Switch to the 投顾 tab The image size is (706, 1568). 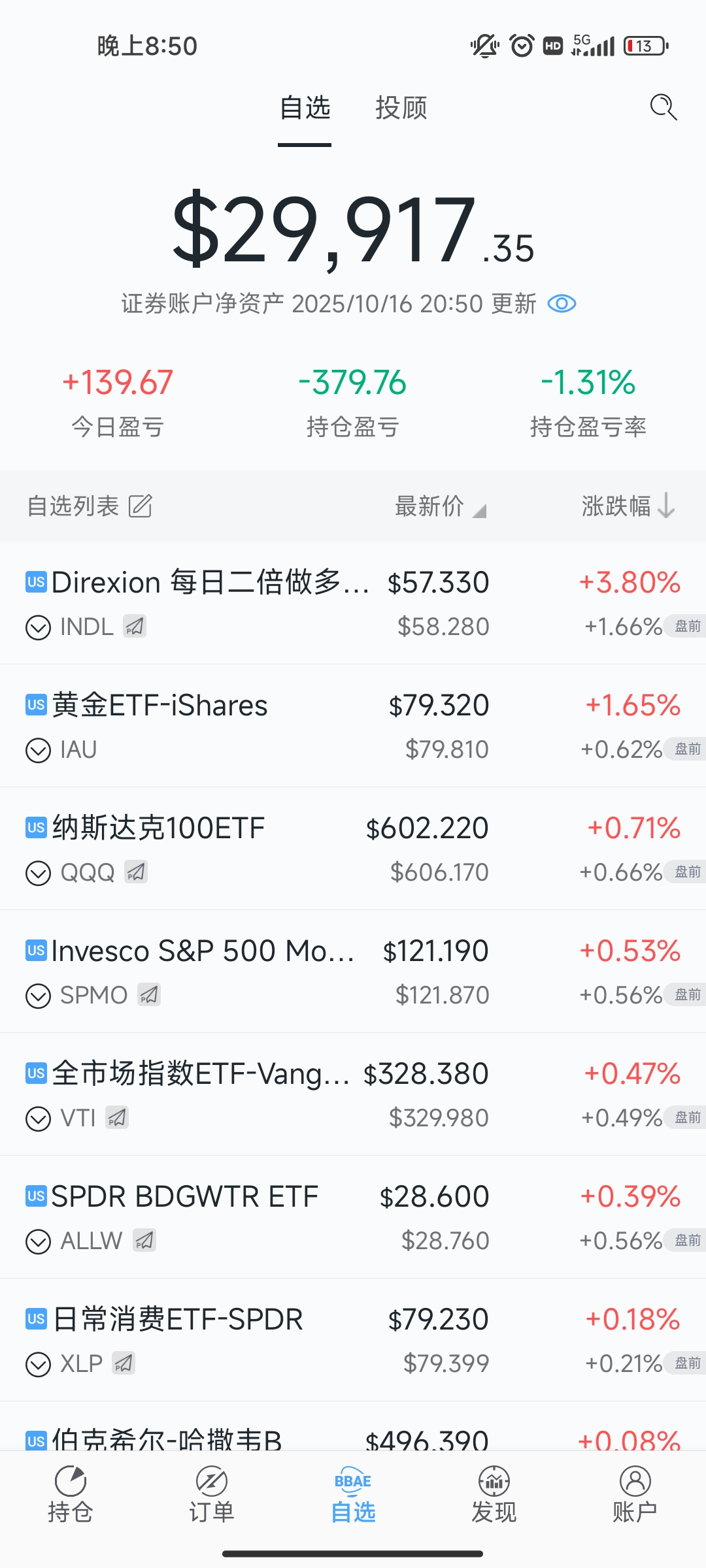point(401,108)
